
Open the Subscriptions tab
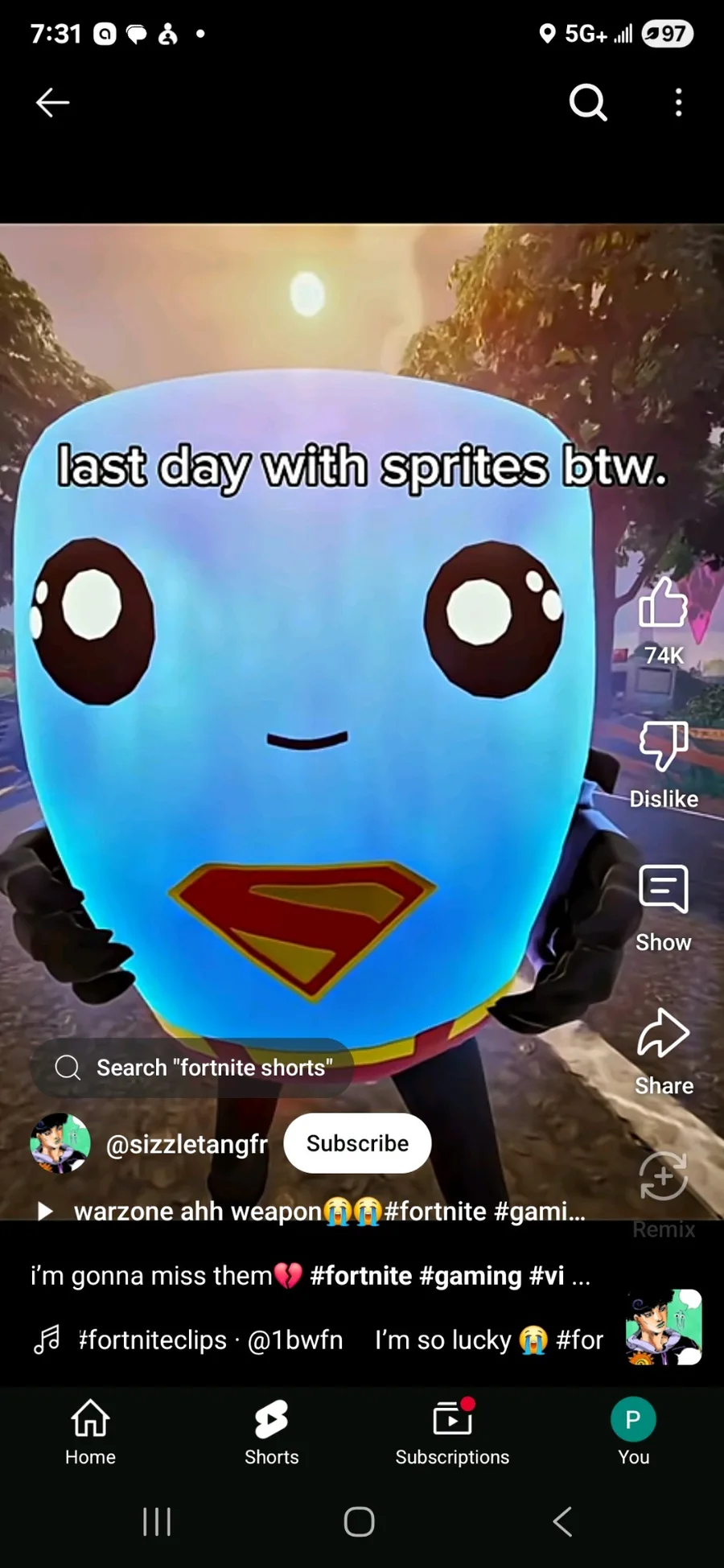tap(452, 1433)
